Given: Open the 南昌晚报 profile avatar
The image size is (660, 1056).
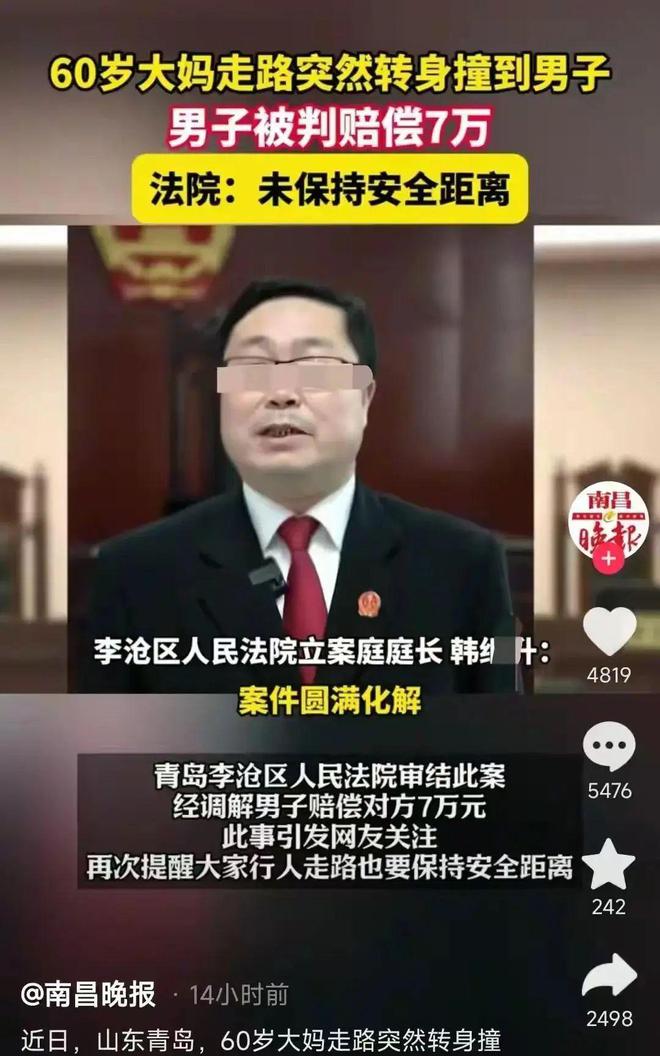Looking at the screenshot, I should pos(608,520).
